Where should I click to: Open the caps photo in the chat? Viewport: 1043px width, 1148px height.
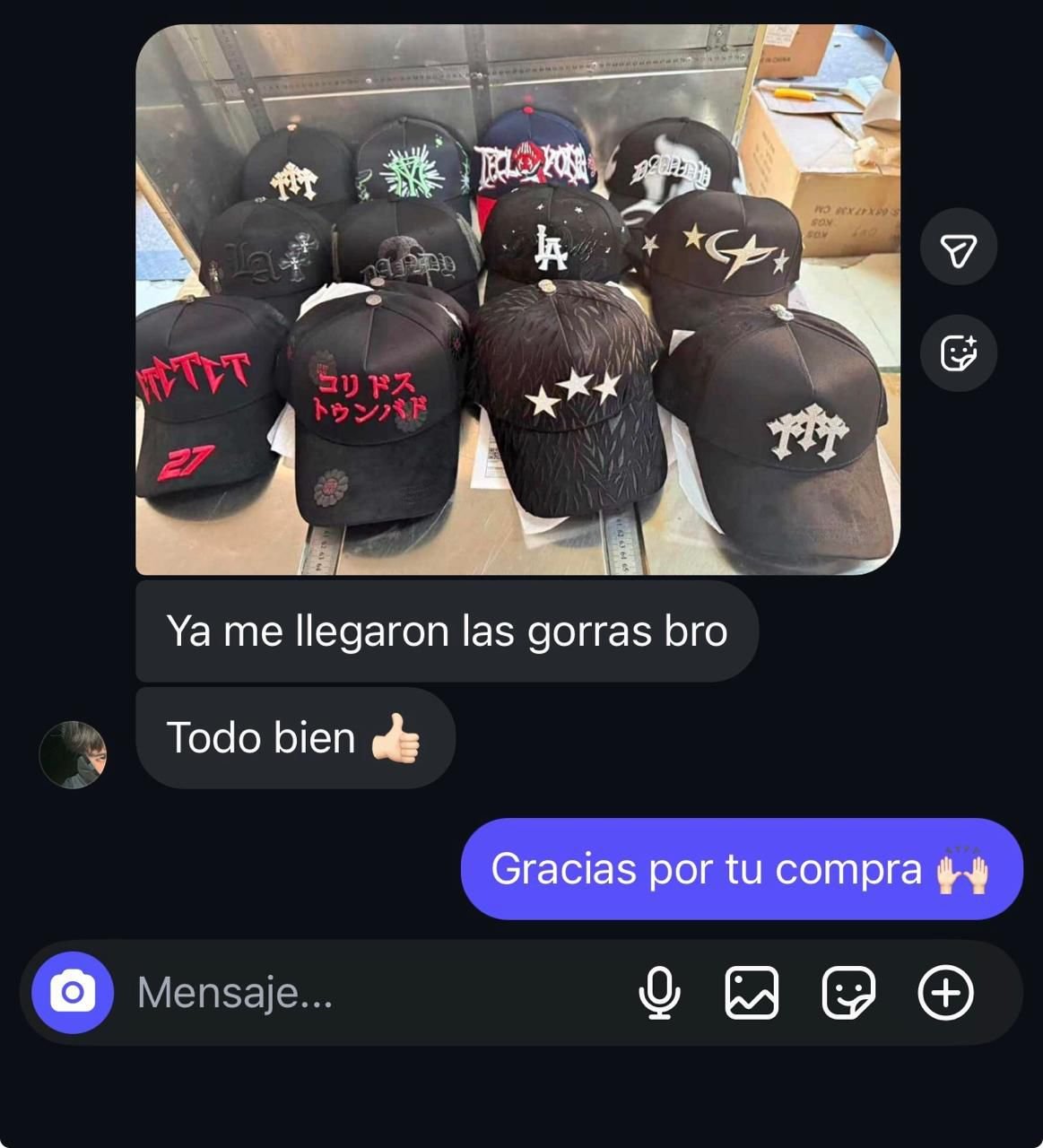517,300
